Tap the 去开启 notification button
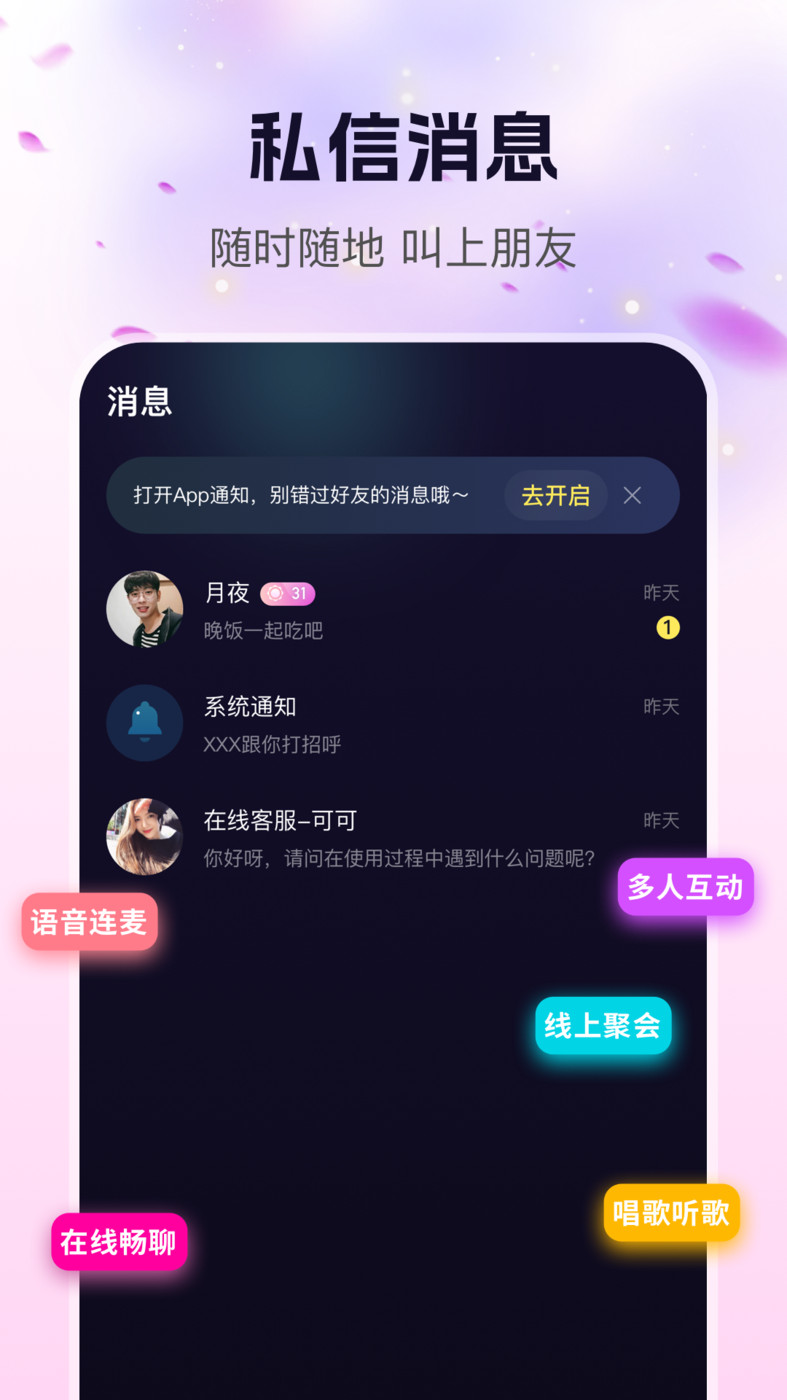This screenshot has height=1400, width=787. click(556, 495)
